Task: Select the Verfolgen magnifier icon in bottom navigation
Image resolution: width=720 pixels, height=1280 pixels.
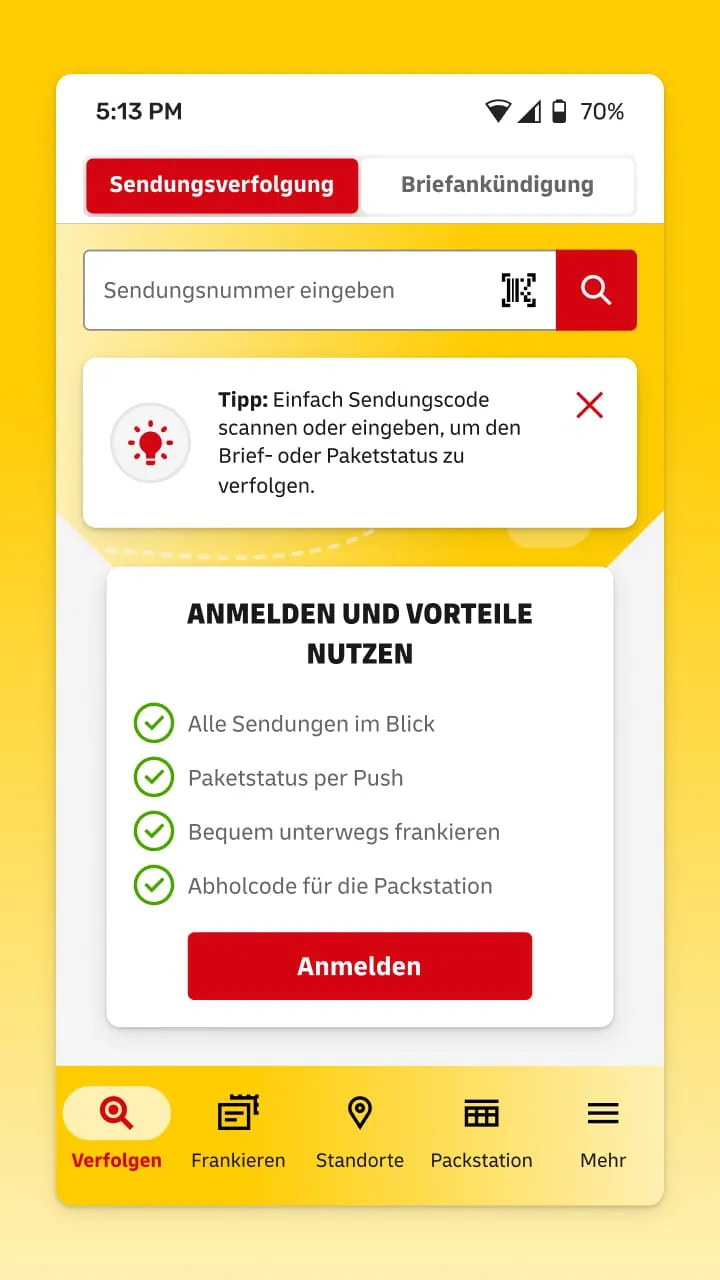Action: click(116, 1112)
